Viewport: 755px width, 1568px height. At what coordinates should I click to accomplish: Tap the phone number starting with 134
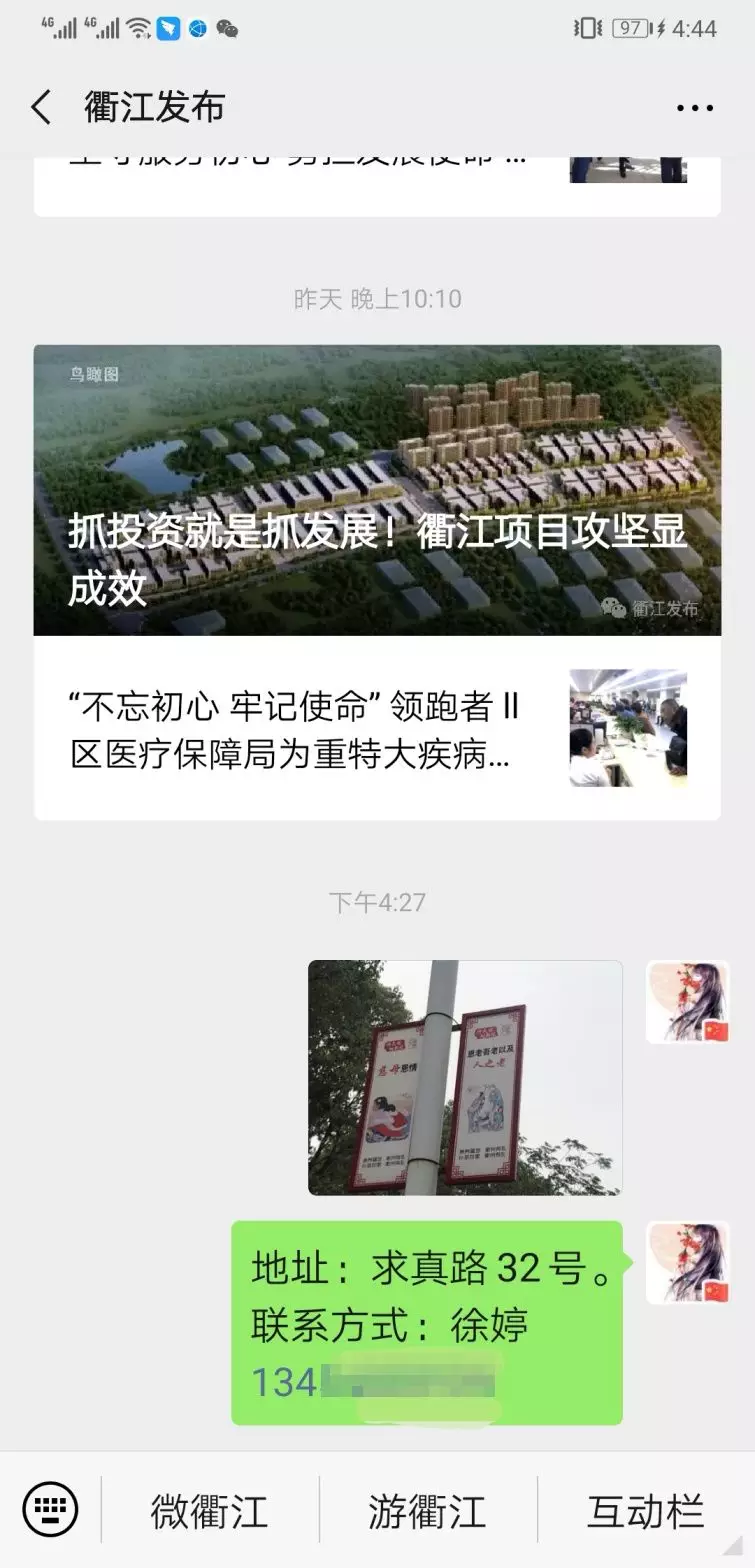pos(375,1382)
